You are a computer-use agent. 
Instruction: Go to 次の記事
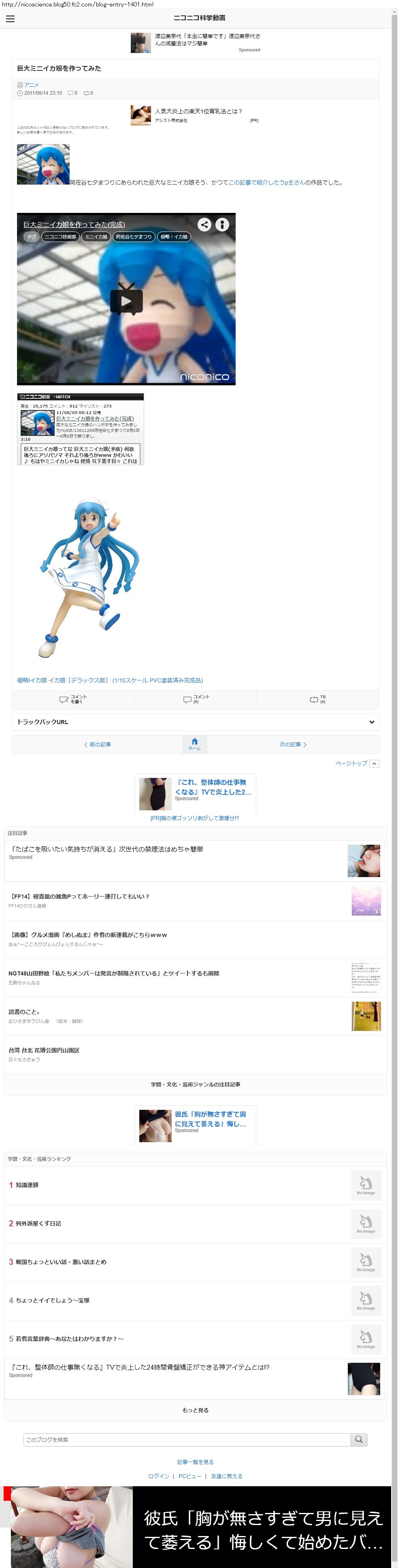(293, 744)
